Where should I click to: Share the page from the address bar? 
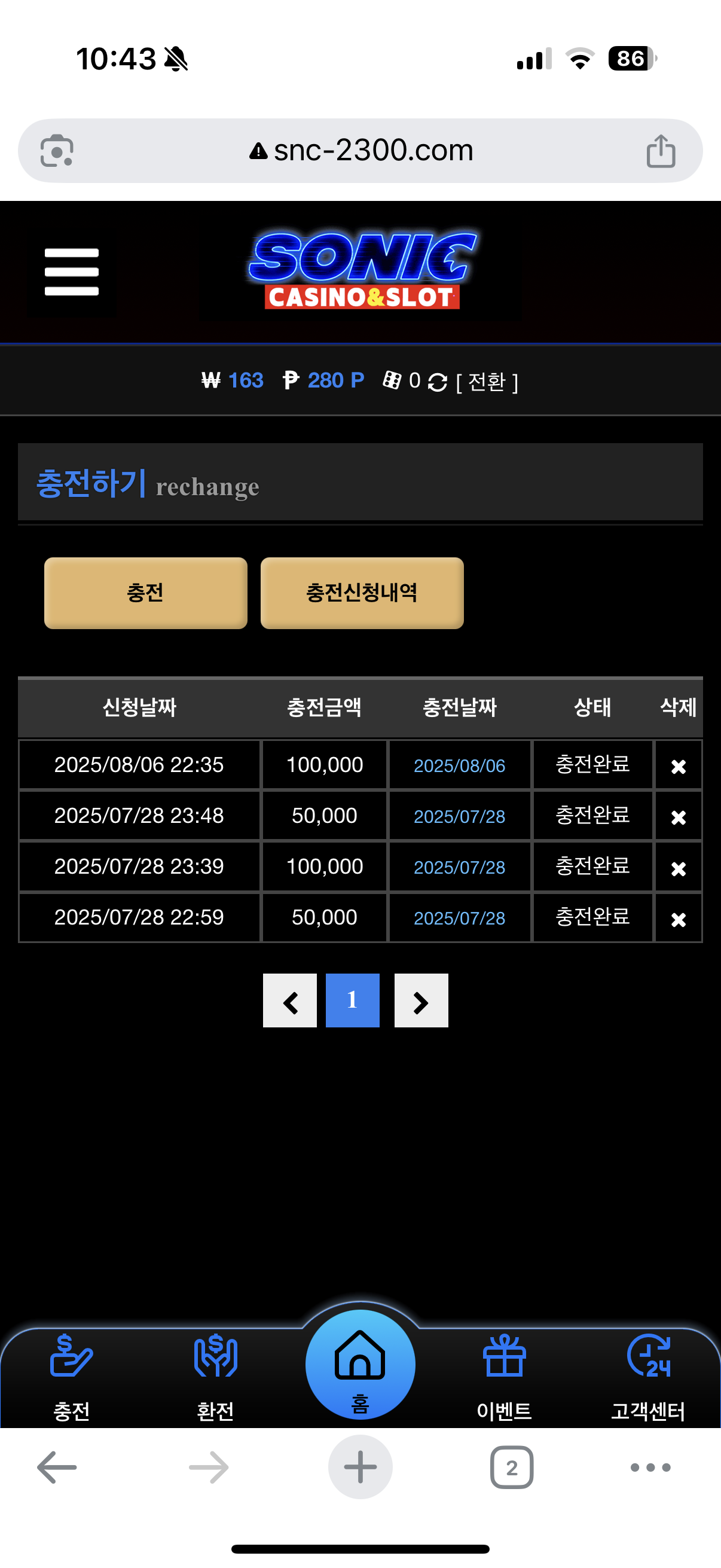[661, 151]
